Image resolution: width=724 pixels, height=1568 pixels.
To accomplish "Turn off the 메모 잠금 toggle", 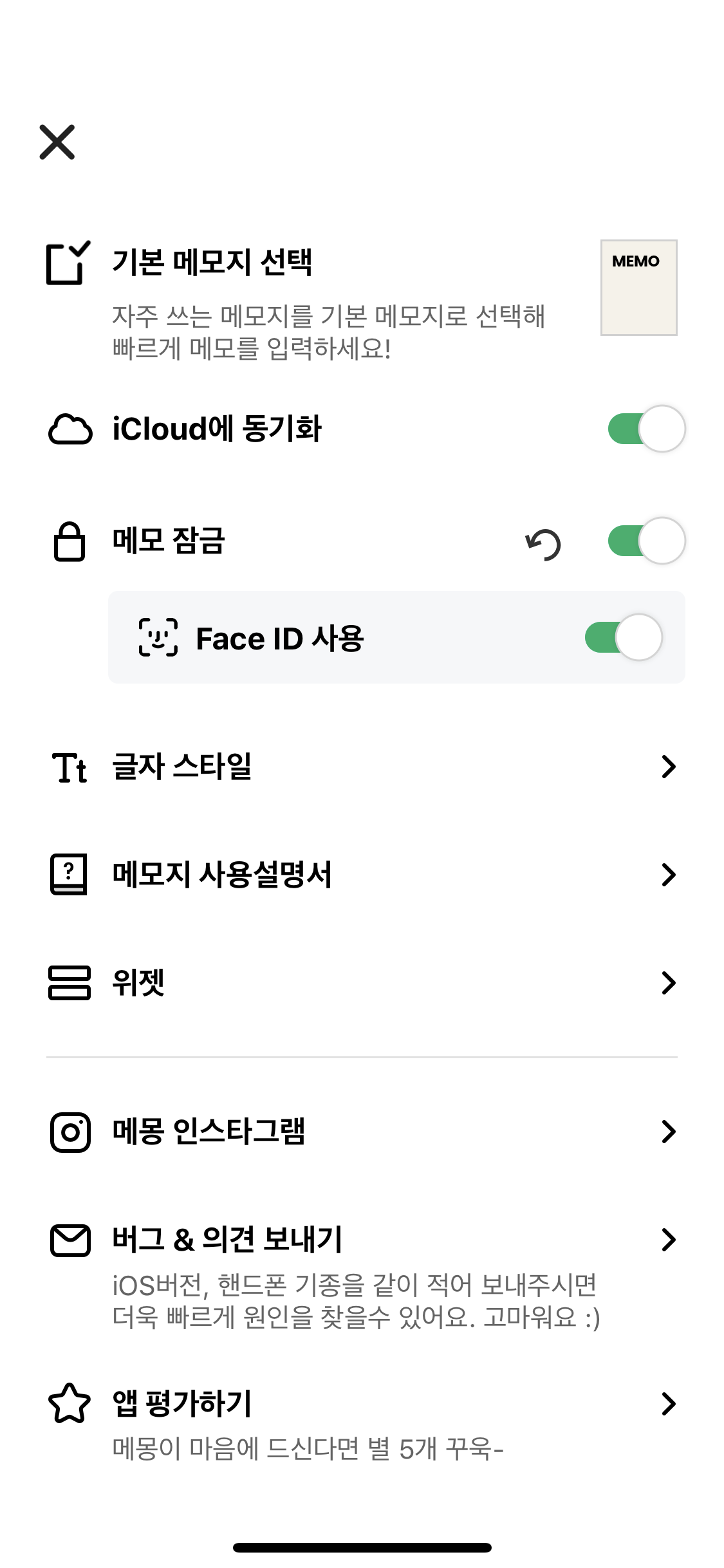I will 645,541.
